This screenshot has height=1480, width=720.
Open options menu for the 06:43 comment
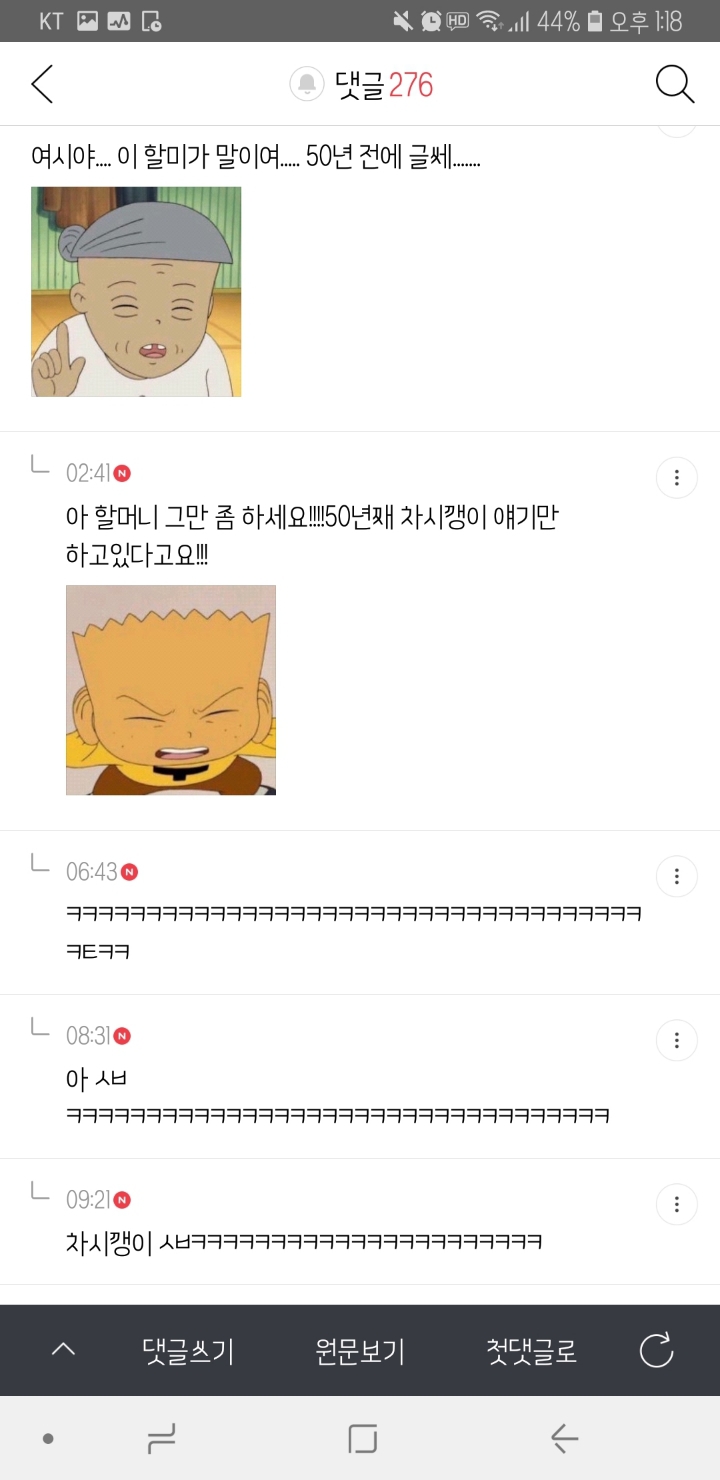pyautogui.click(x=677, y=876)
